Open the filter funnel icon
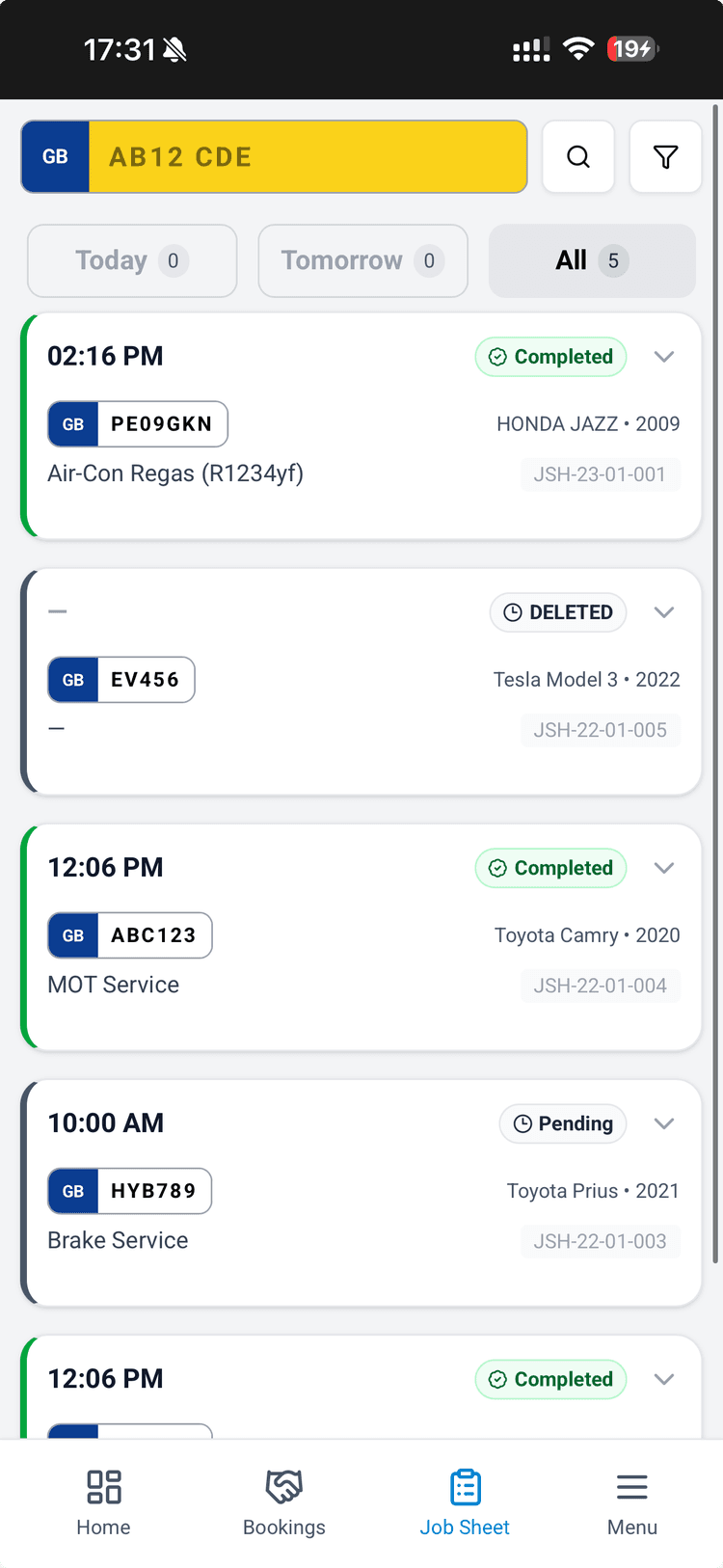 tap(665, 156)
